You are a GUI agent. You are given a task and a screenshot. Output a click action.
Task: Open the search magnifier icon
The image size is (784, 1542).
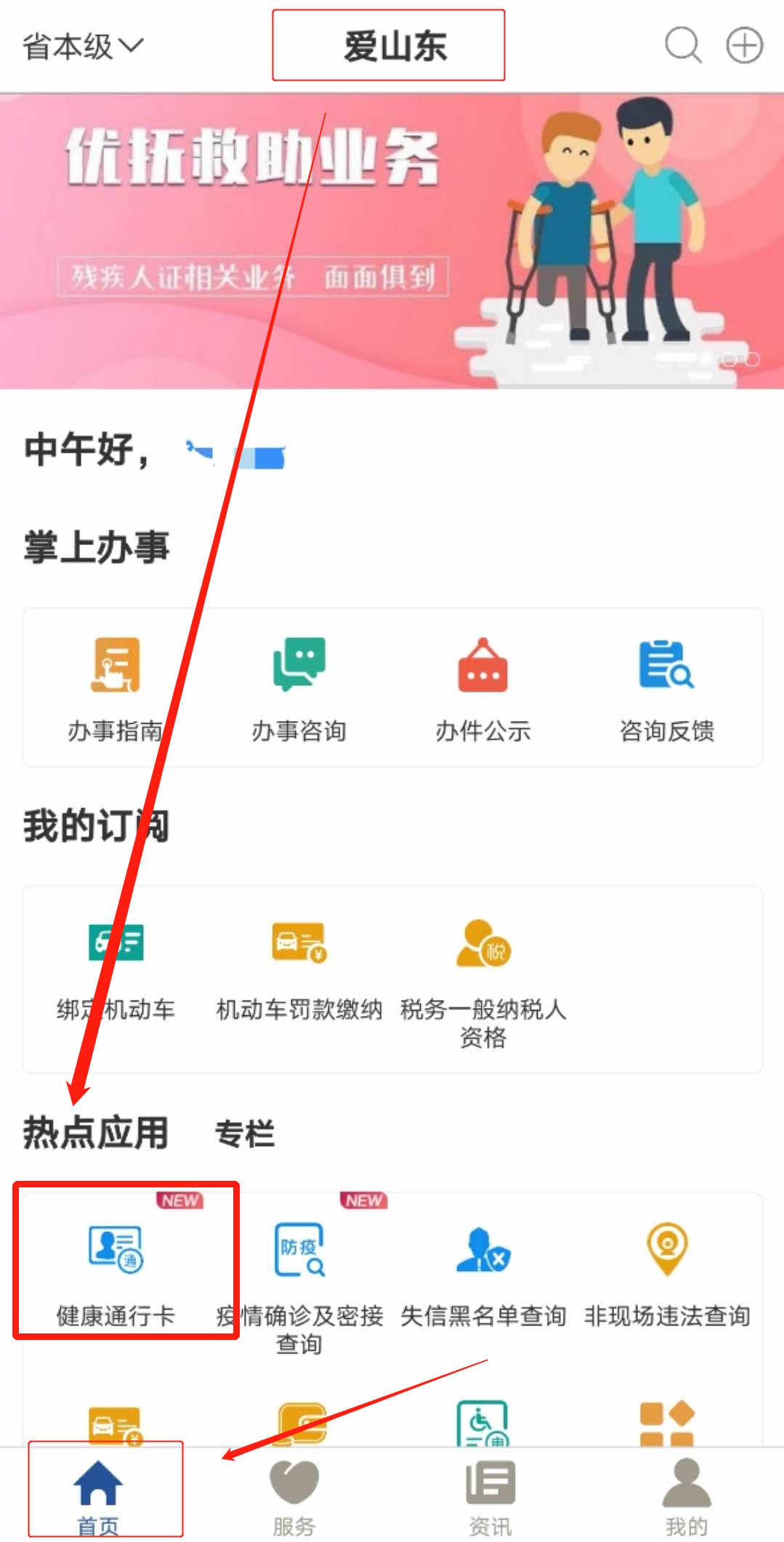click(682, 45)
